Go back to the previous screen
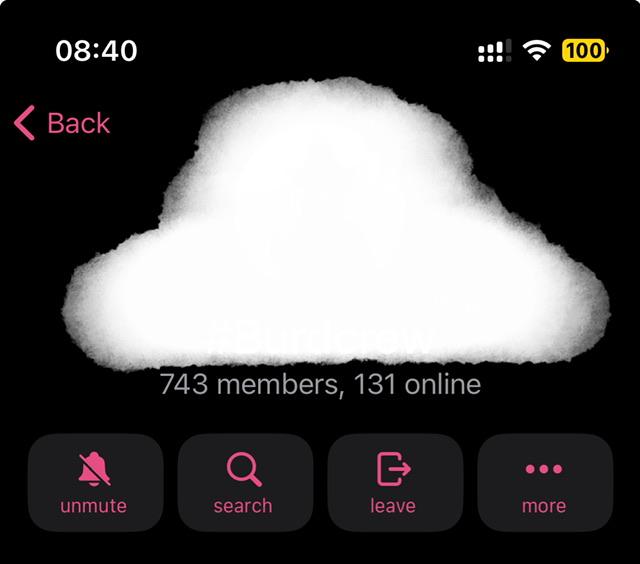 [x=62, y=123]
